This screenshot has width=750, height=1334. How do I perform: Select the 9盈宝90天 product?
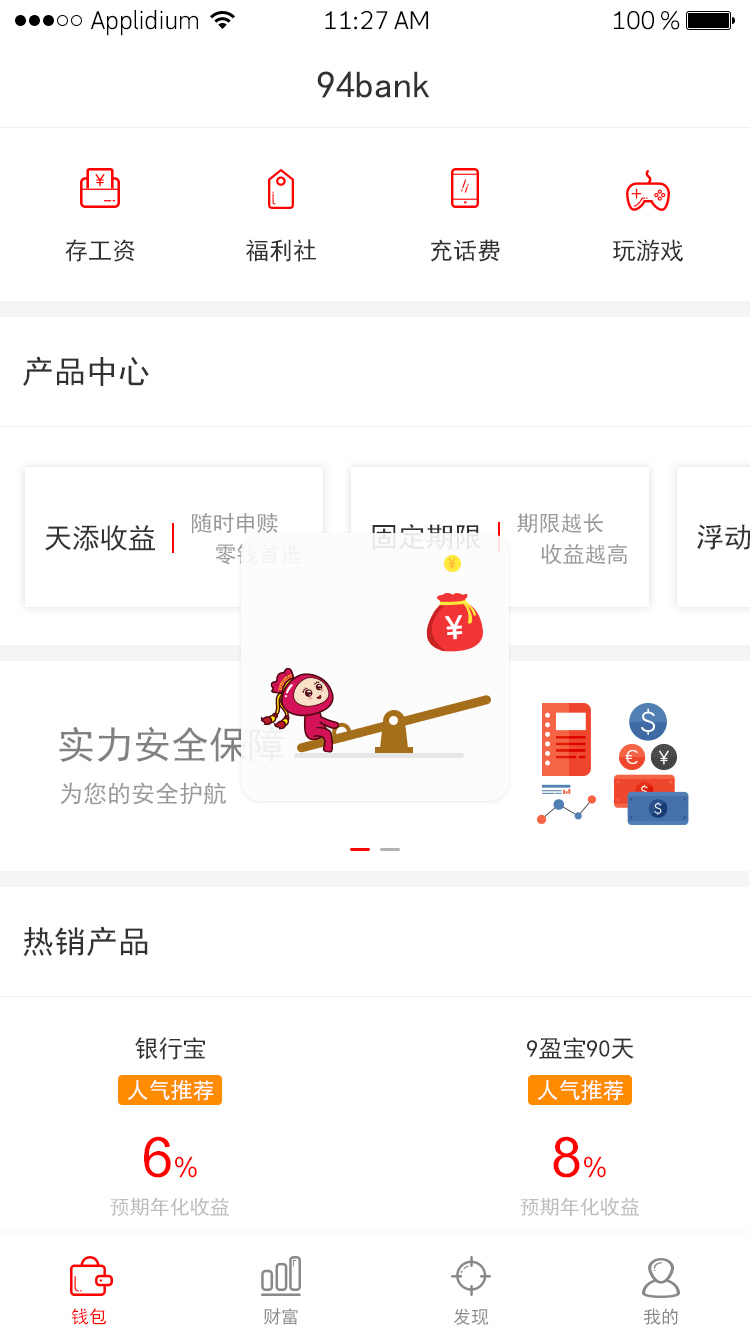(x=580, y=1049)
